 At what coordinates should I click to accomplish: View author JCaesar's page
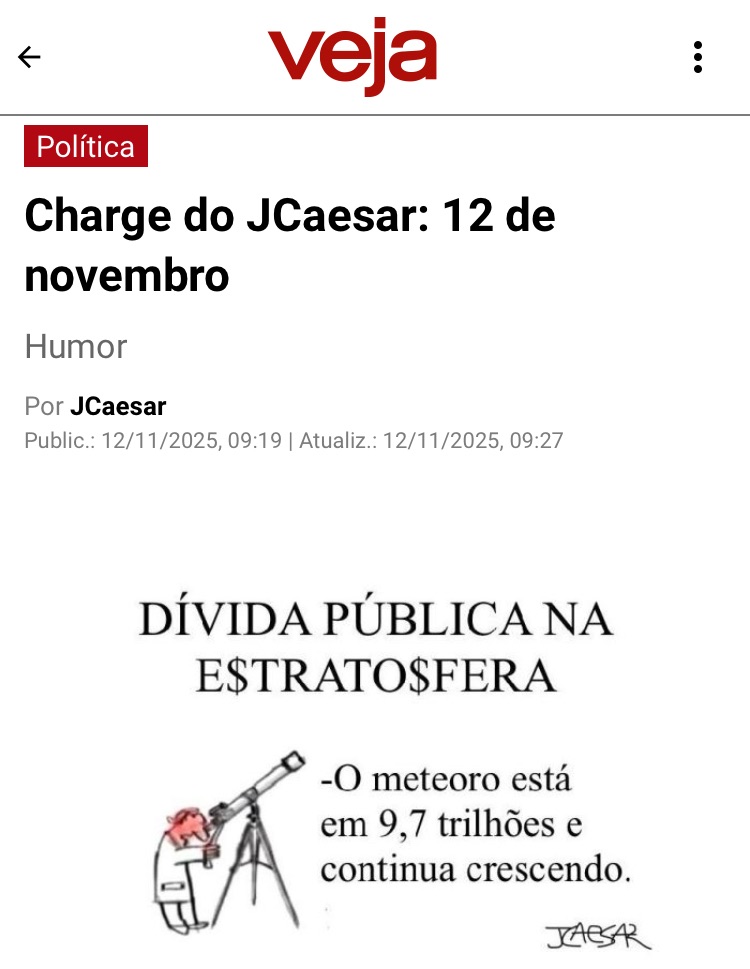pos(118,407)
